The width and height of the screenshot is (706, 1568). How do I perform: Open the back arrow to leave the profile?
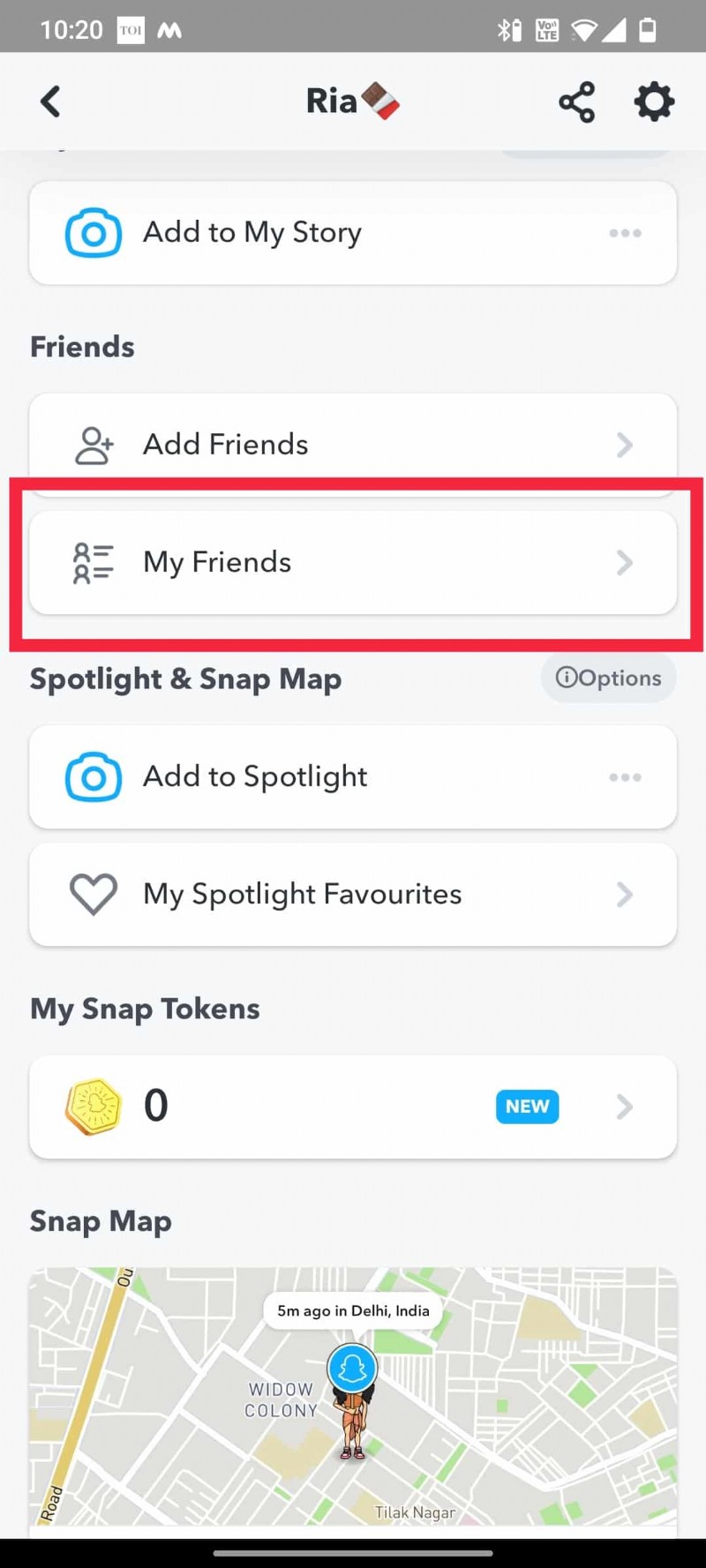pos(49,101)
